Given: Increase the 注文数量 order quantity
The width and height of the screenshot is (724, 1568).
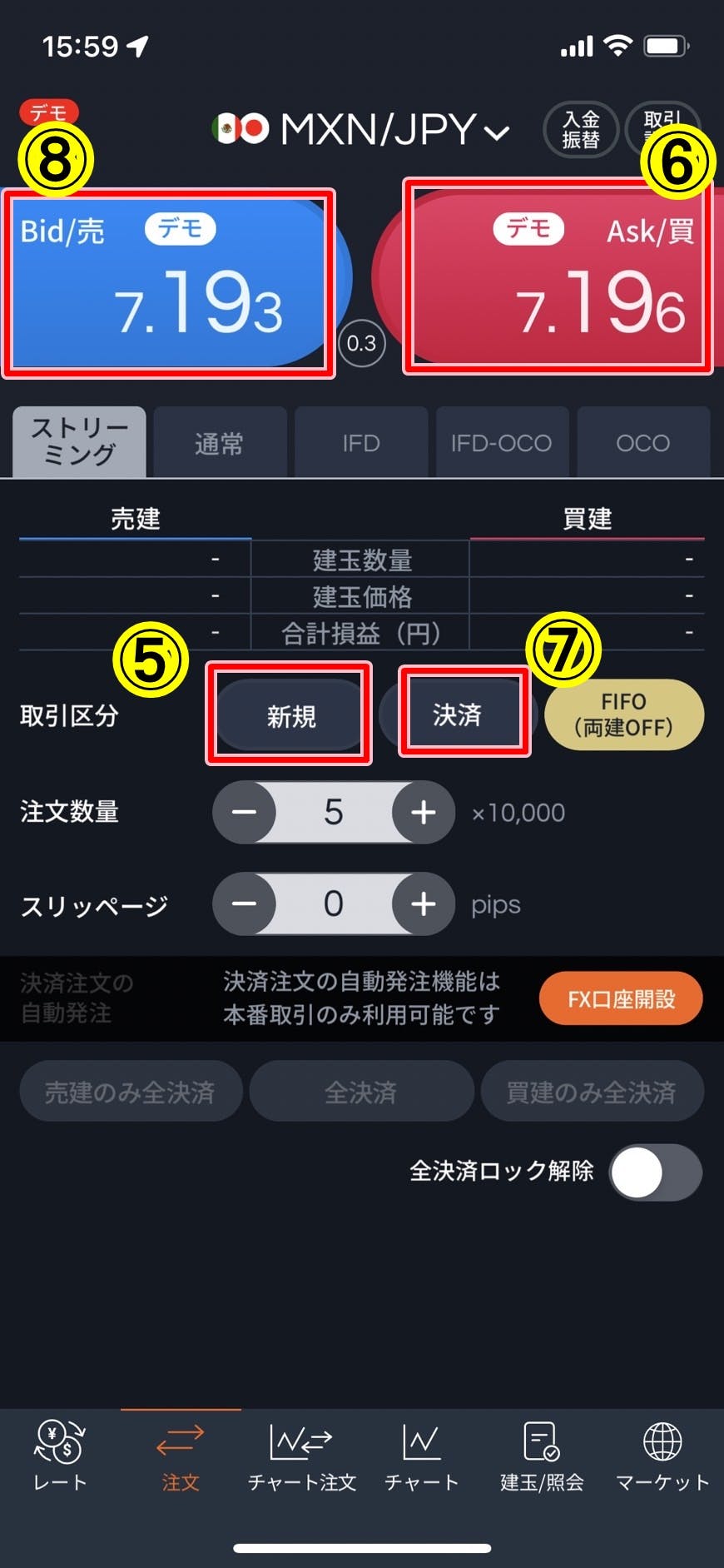Looking at the screenshot, I should pyautogui.click(x=424, y=812).
